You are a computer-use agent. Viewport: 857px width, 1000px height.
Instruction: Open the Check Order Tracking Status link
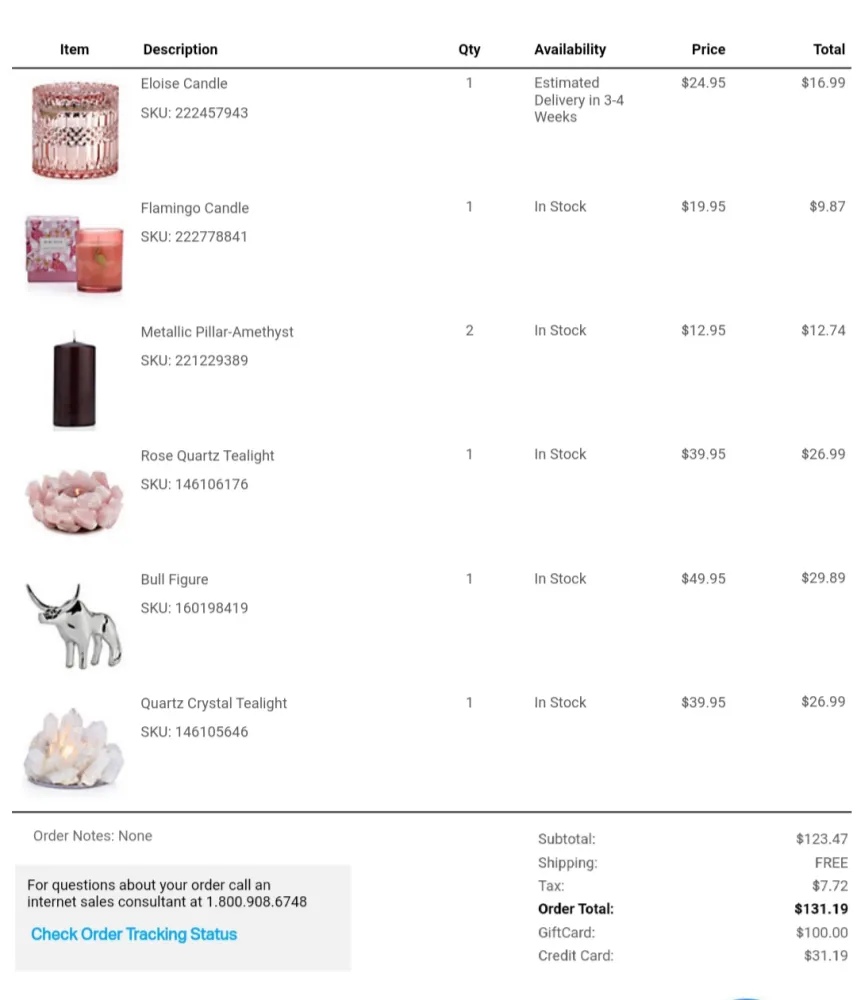tap(134, 934)
